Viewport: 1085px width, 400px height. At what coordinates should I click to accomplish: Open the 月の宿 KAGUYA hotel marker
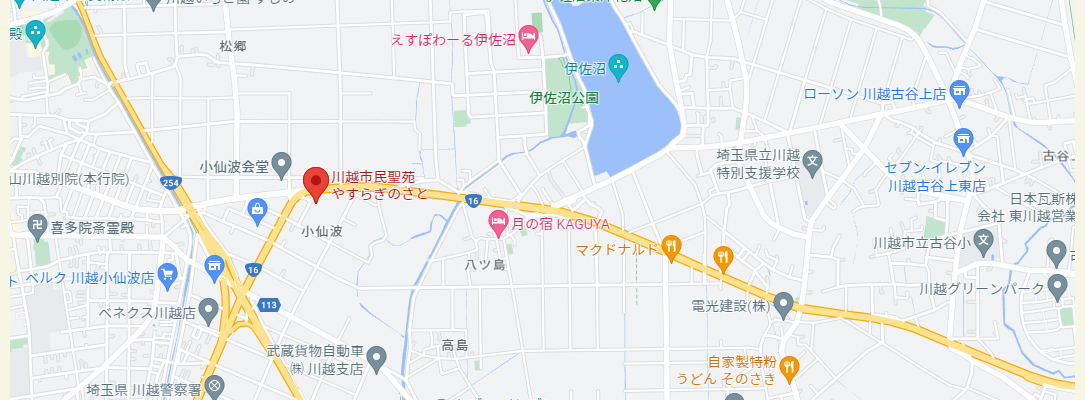(x=497, y=222)
